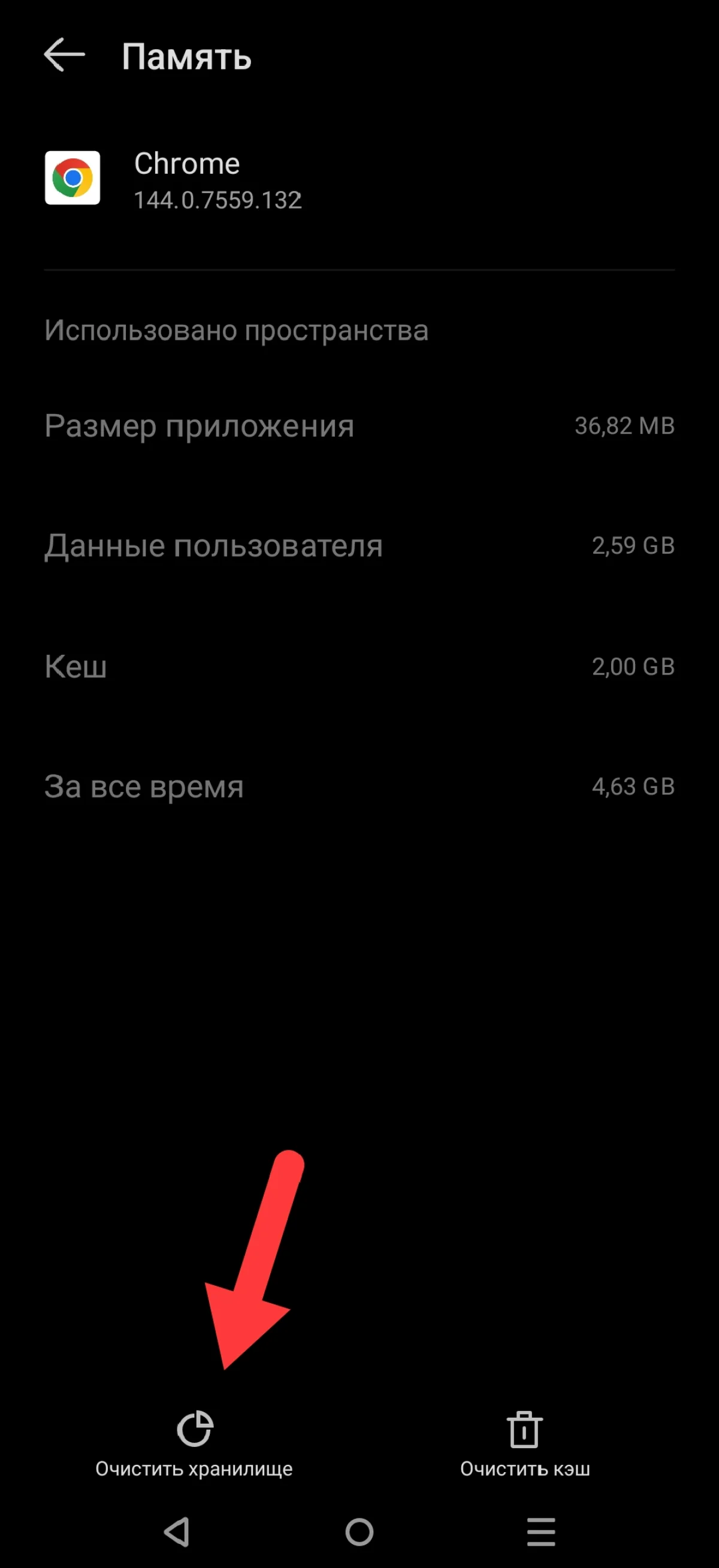Tap the Данные пользователя row
Image resolution: width=719 pixels, height=1568 pixels.
213,546
